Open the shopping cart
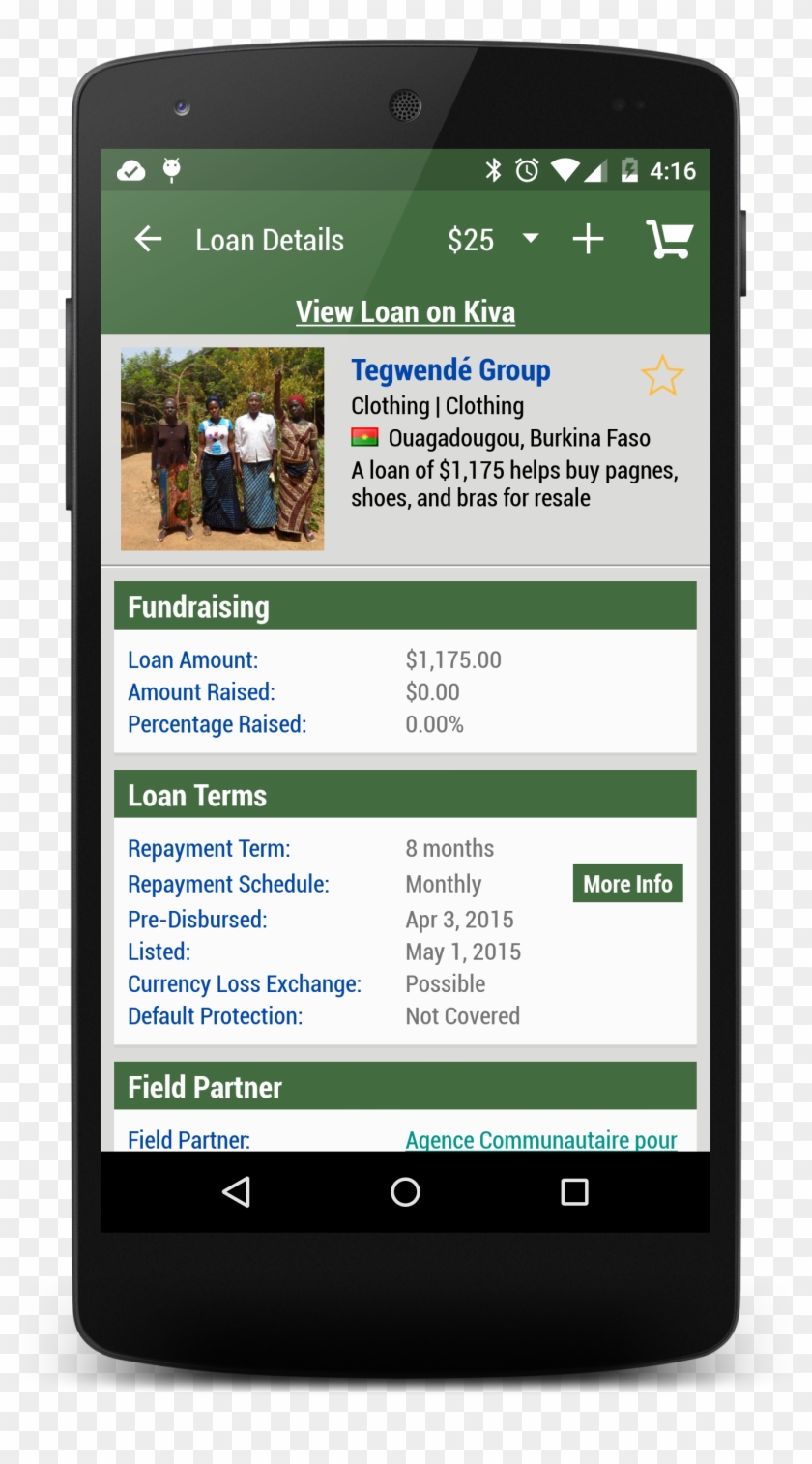This screenshot has width=812, height=1464. click(x=670, y=239)
